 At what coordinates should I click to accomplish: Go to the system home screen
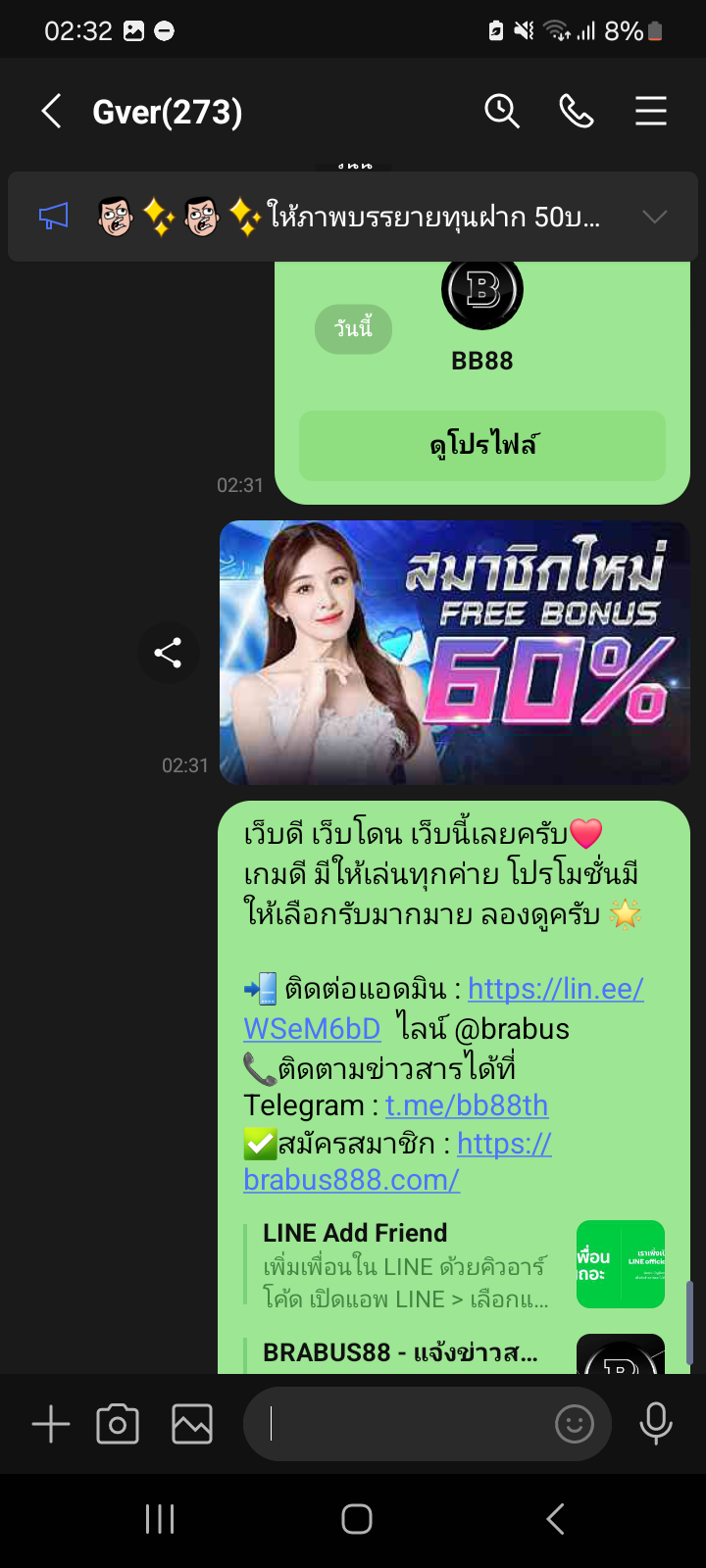(356, 1519)
